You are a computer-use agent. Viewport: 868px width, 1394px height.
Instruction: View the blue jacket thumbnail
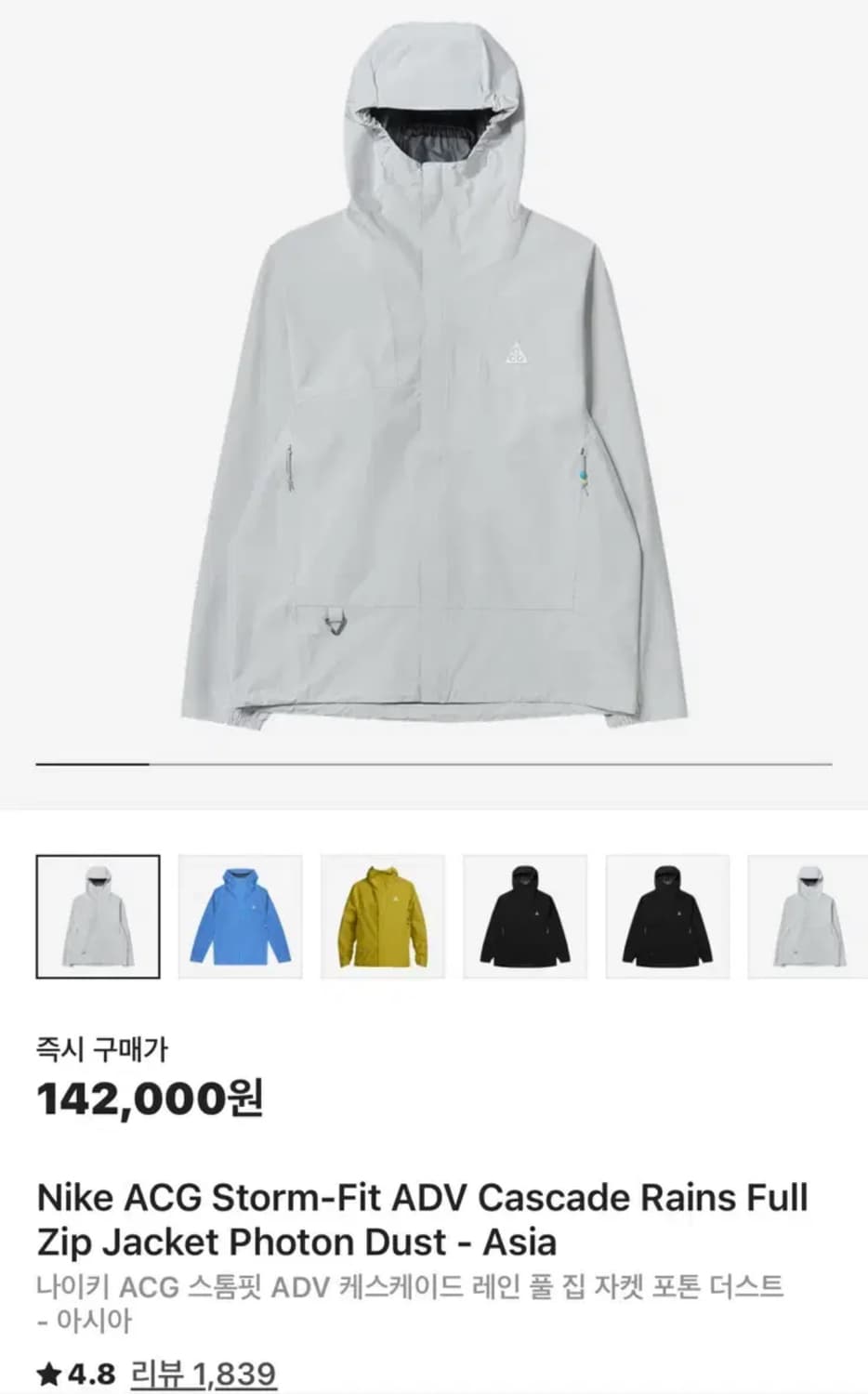coord(240,916)
